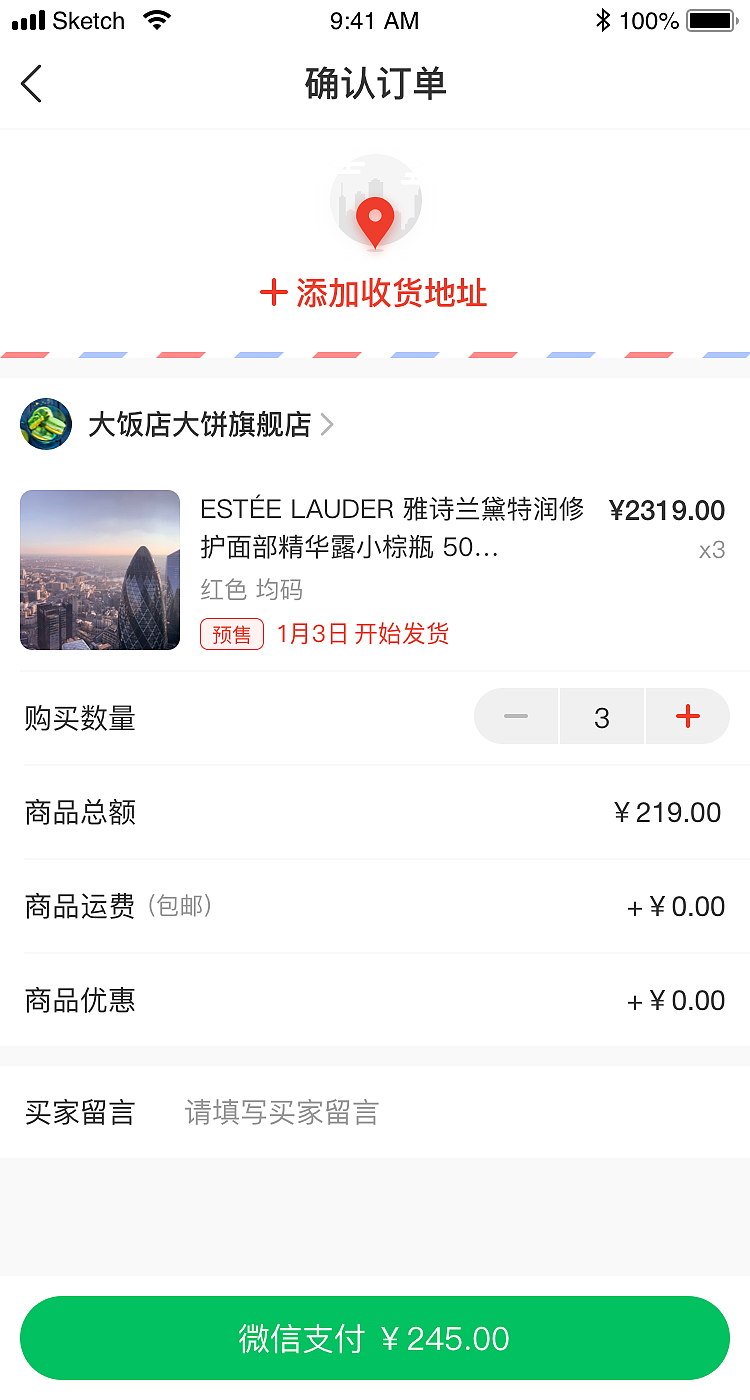750x1400 pixels.
Task: Tap the red plus icon to increase quantity
Action: click(688, 716)
